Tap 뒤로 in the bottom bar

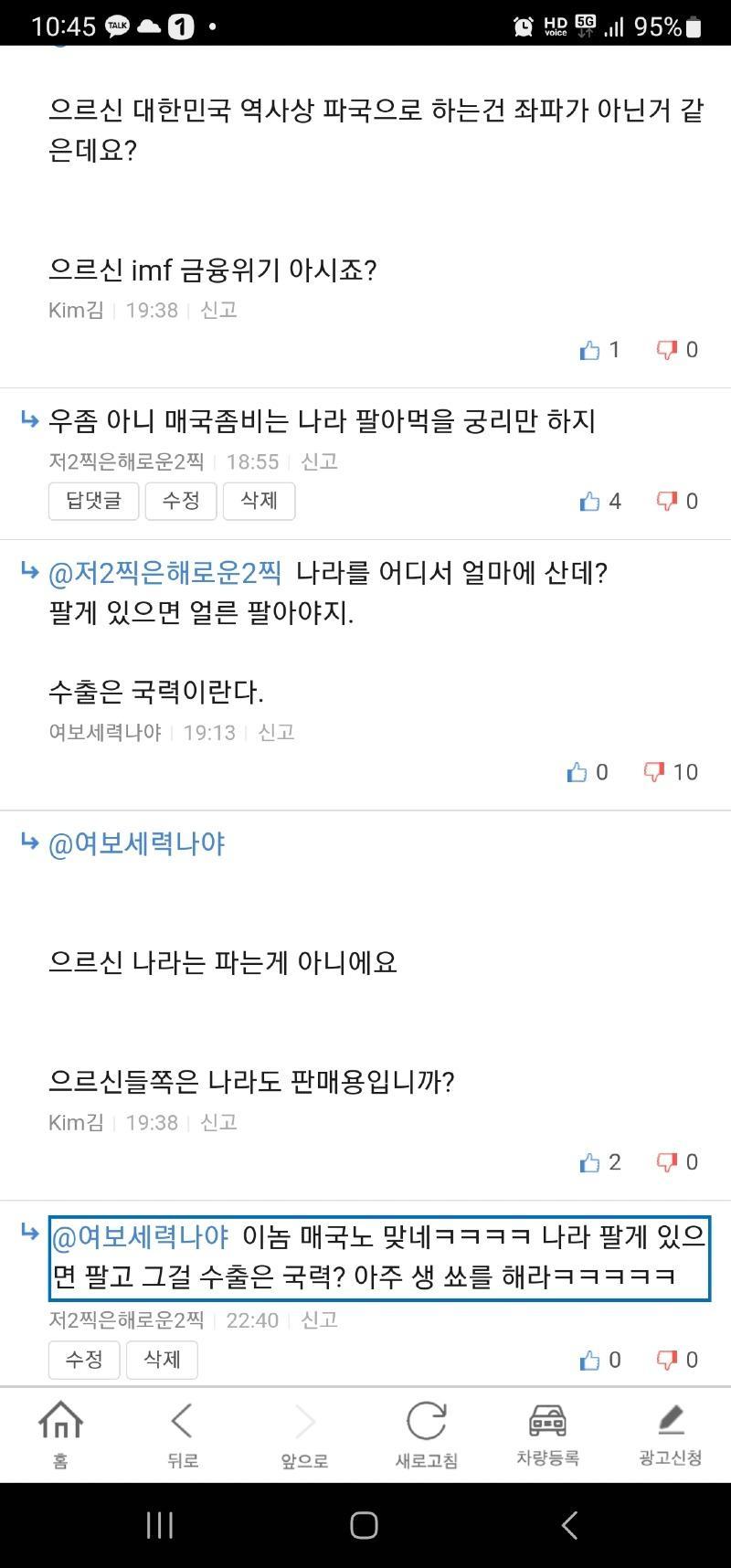pos(183,1435)
